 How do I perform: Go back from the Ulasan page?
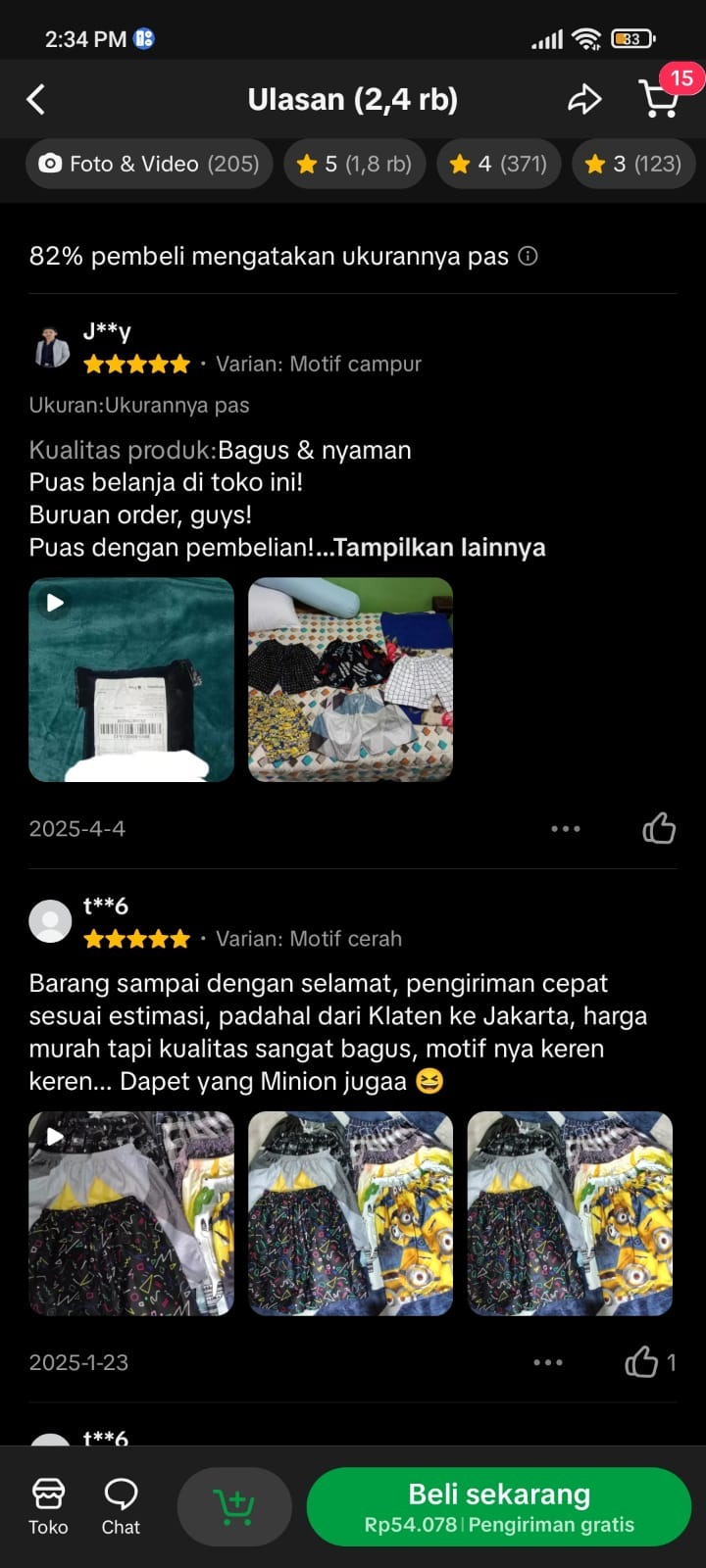coord(36,99)
